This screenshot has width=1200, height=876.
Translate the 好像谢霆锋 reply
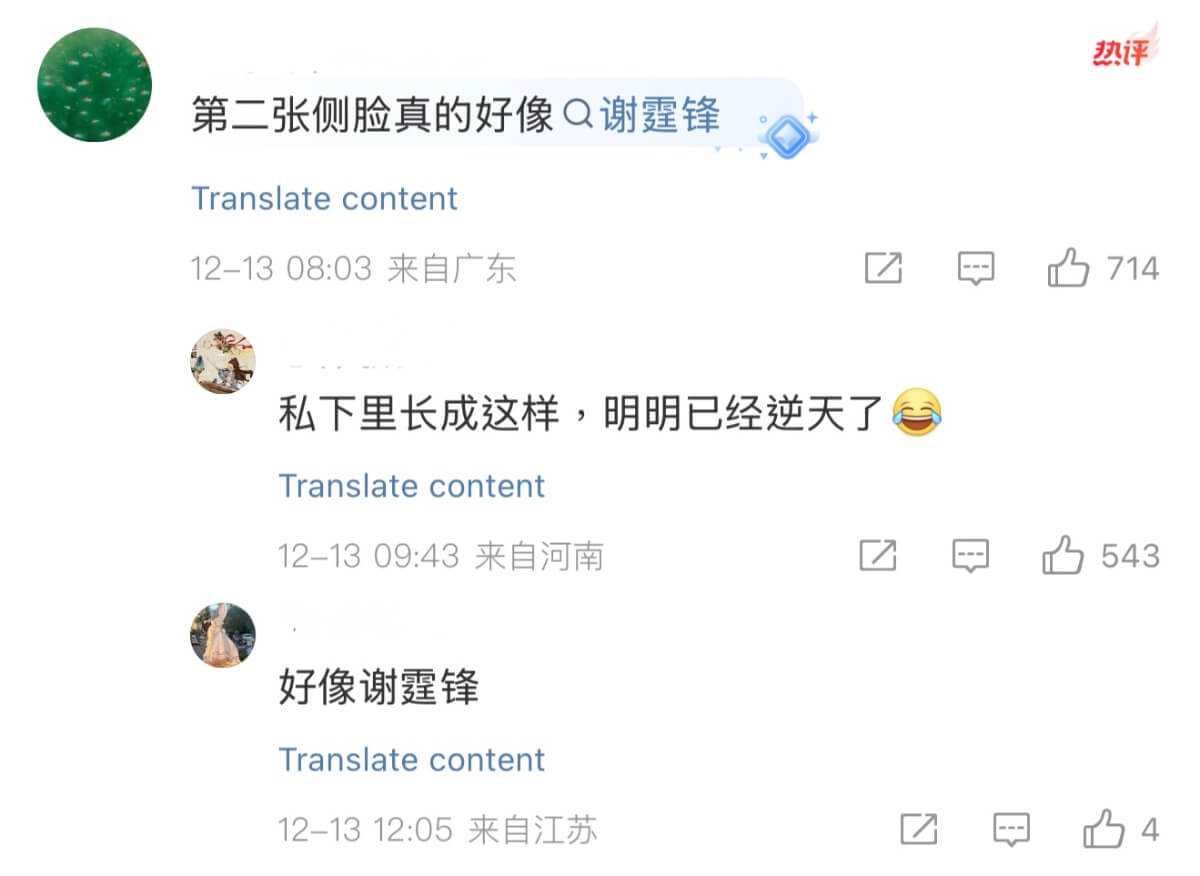tap(411, 760)
